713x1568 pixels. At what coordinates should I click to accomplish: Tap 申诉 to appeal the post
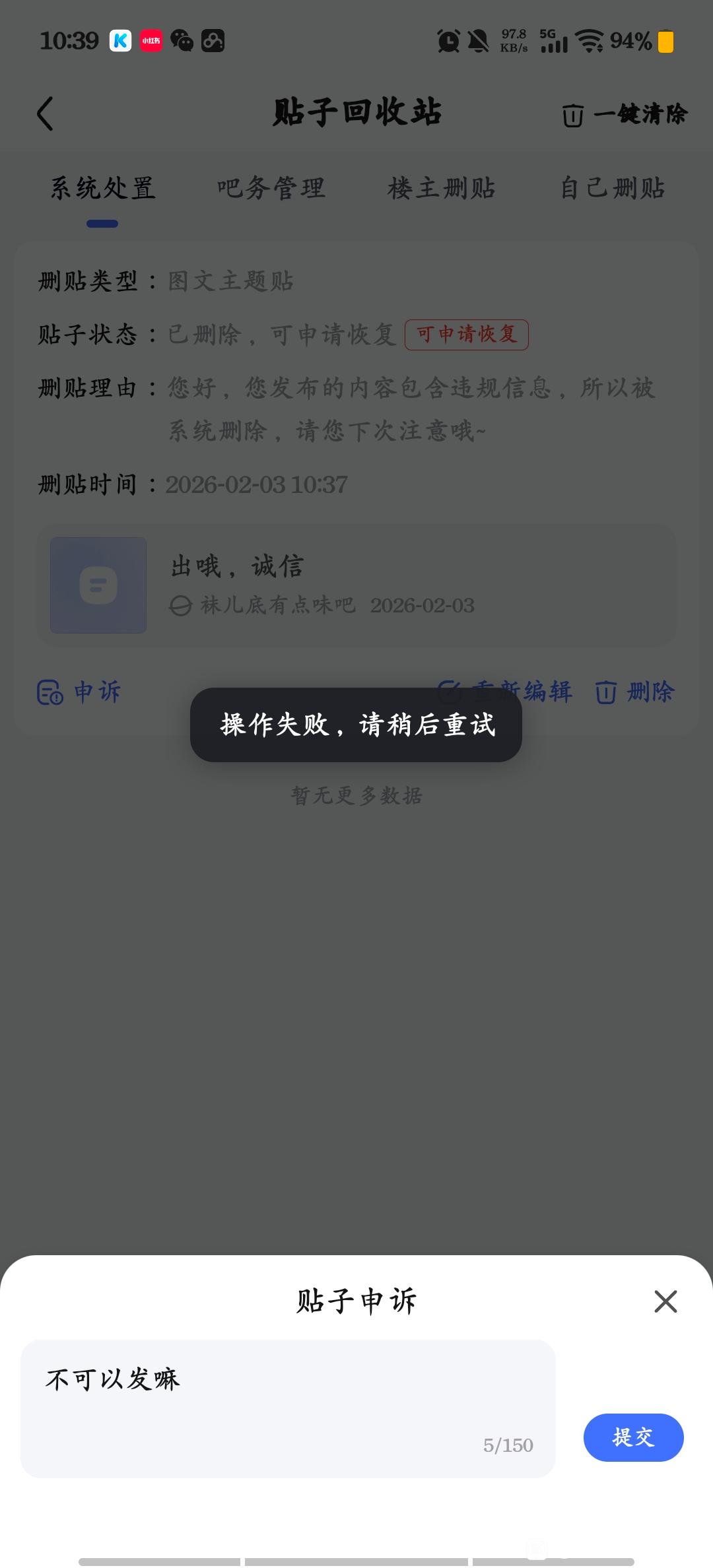(79, 692)
